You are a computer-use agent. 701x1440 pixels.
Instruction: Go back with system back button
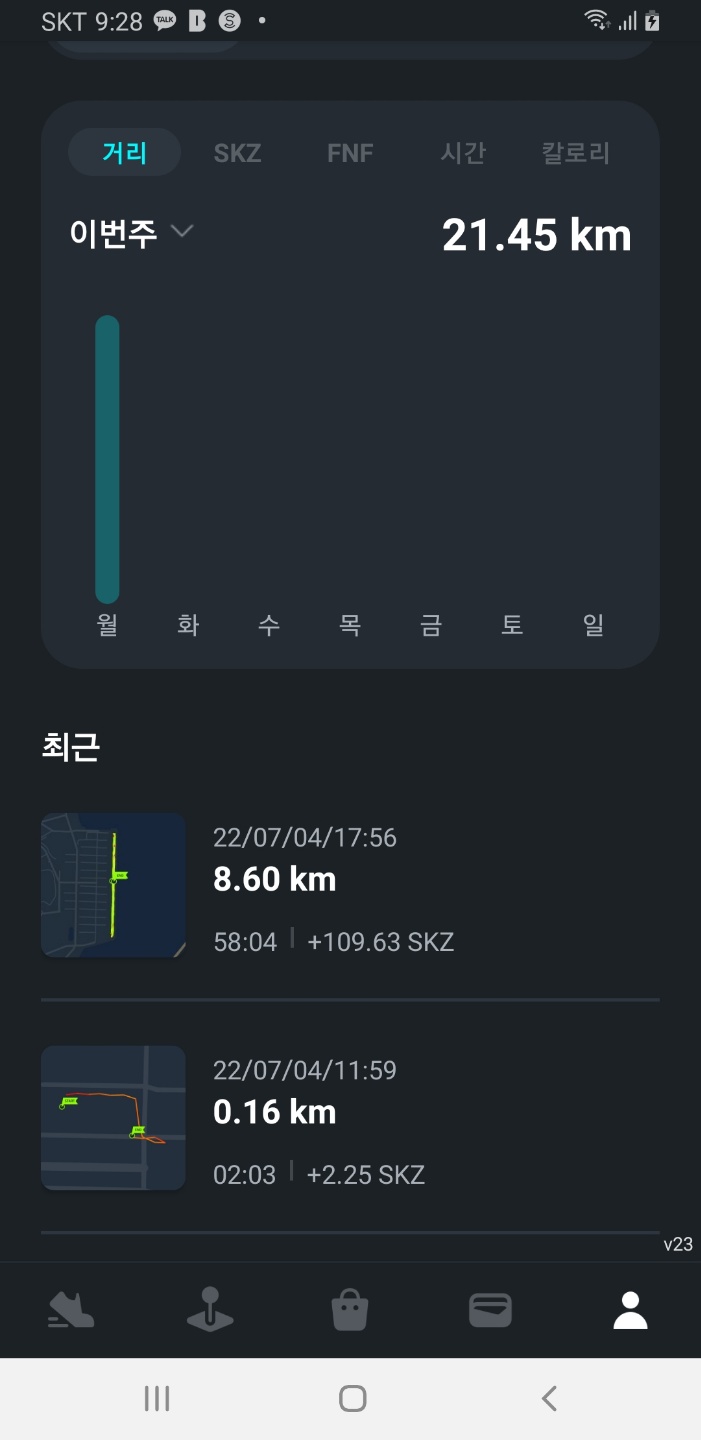click(548, 1398)
